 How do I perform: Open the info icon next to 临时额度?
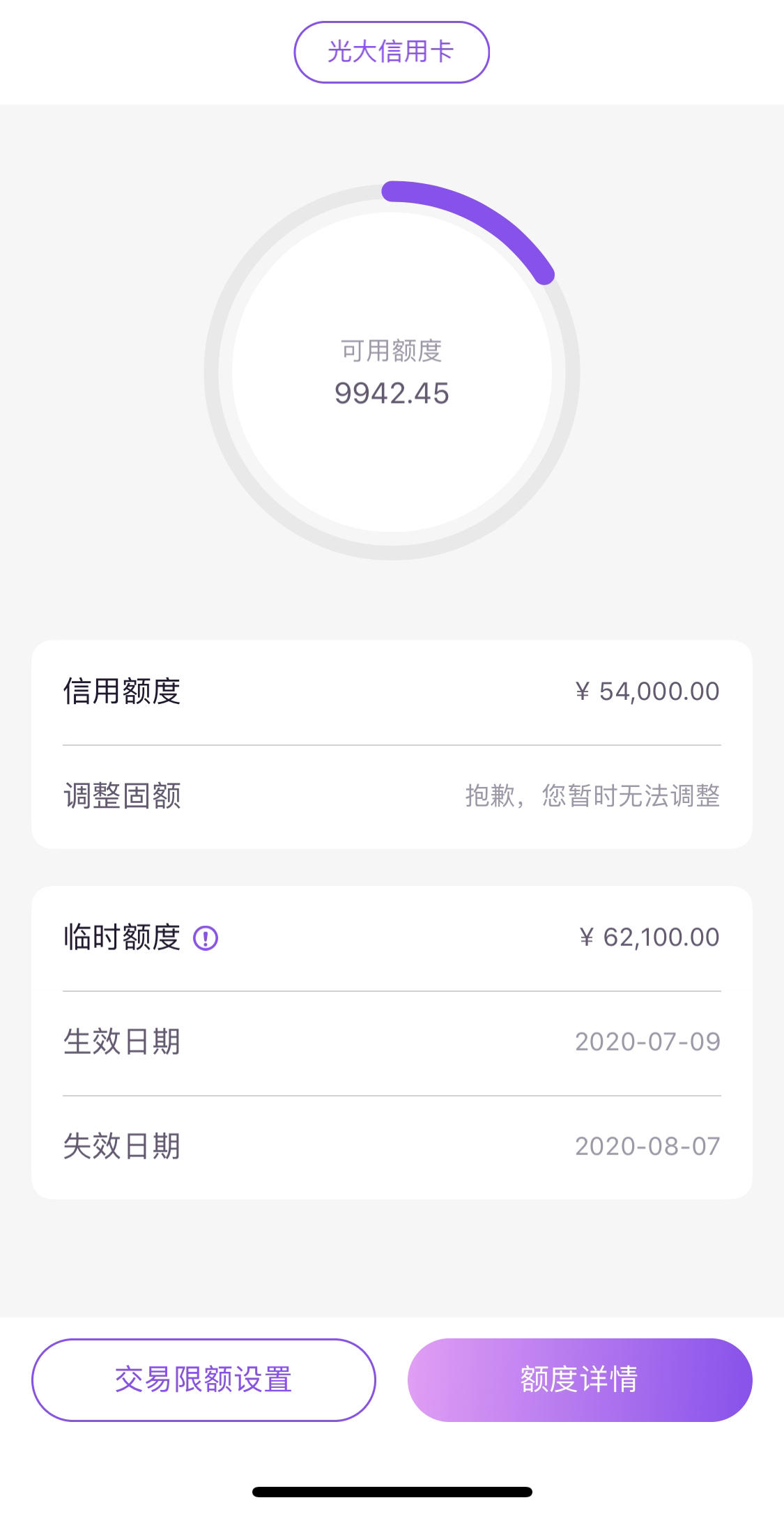click(206, 938)
